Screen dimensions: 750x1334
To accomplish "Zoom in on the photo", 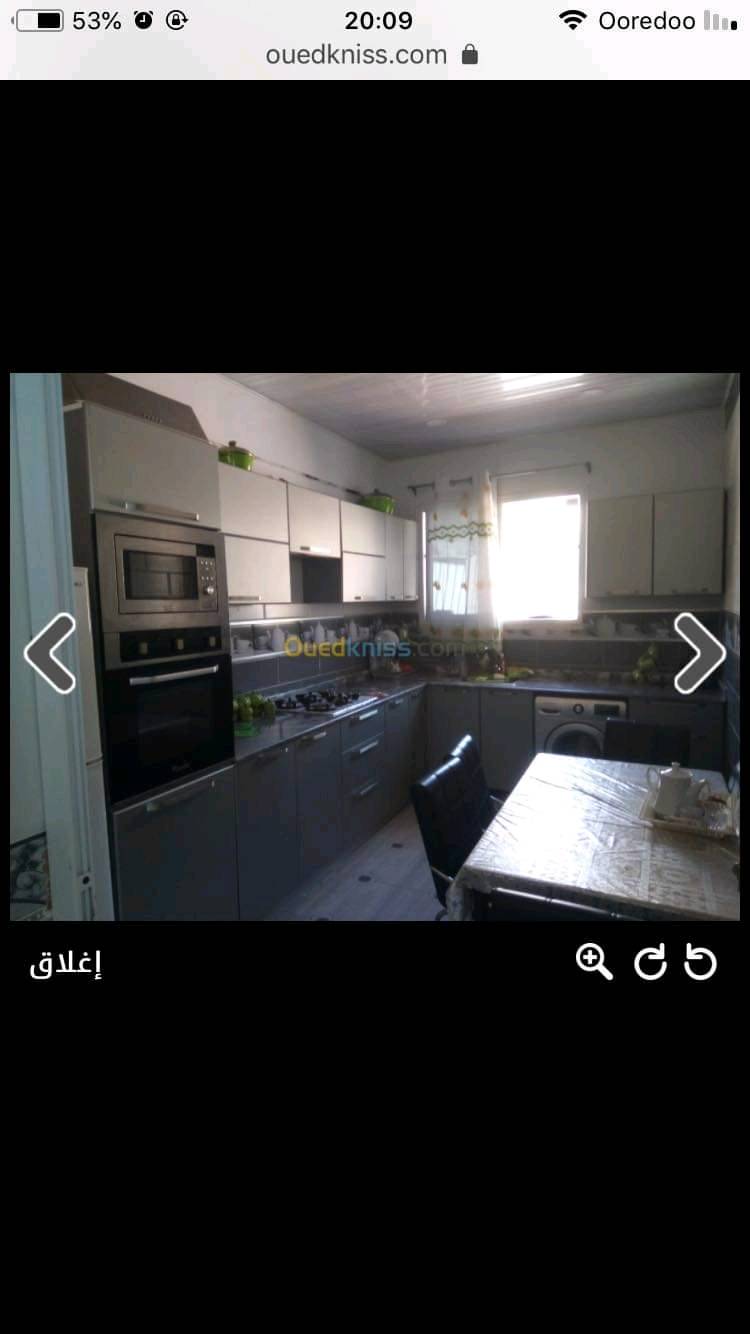I will point(594,962).
